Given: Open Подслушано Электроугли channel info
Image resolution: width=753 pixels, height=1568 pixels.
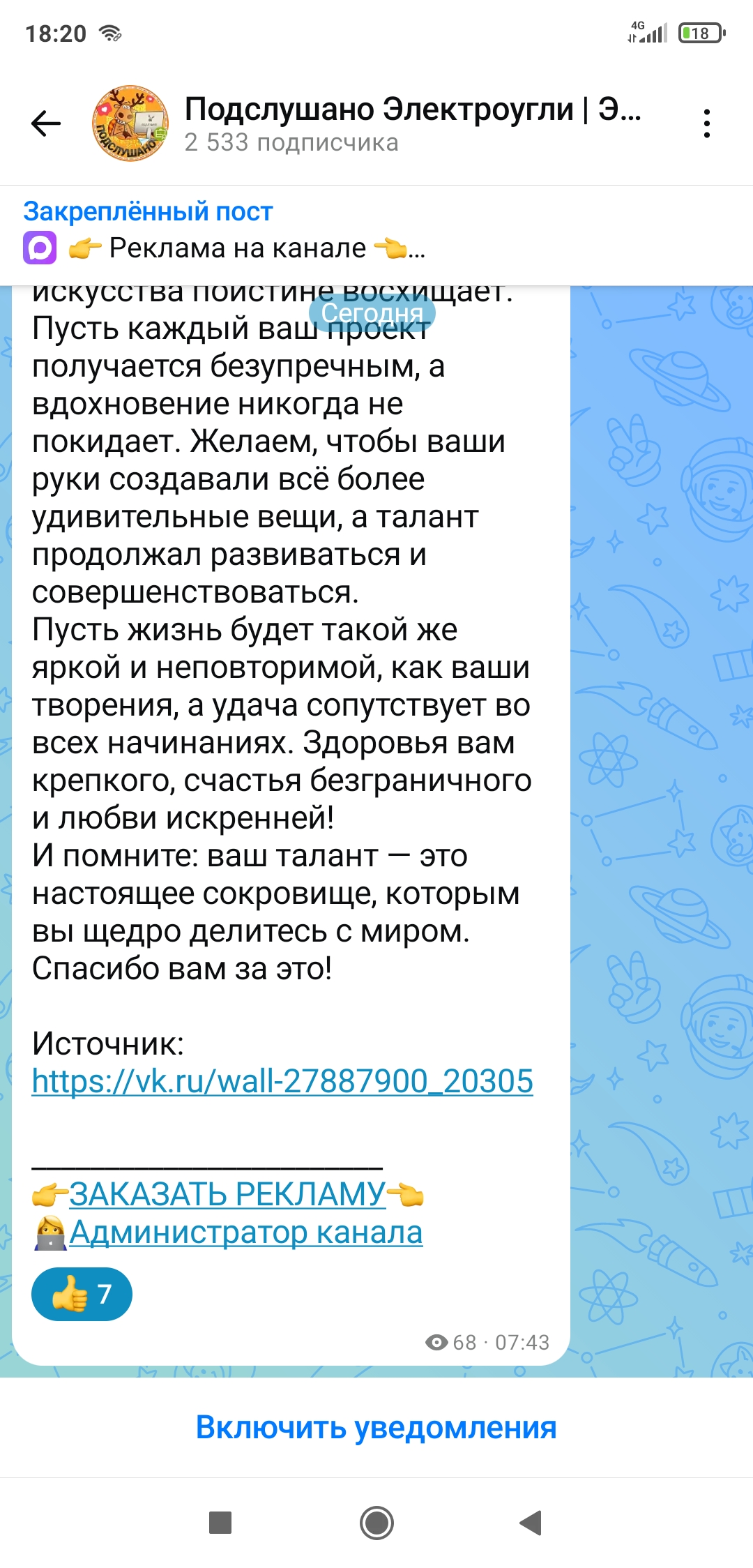Looking at the screenshot, I should click(x=411, y=123).
